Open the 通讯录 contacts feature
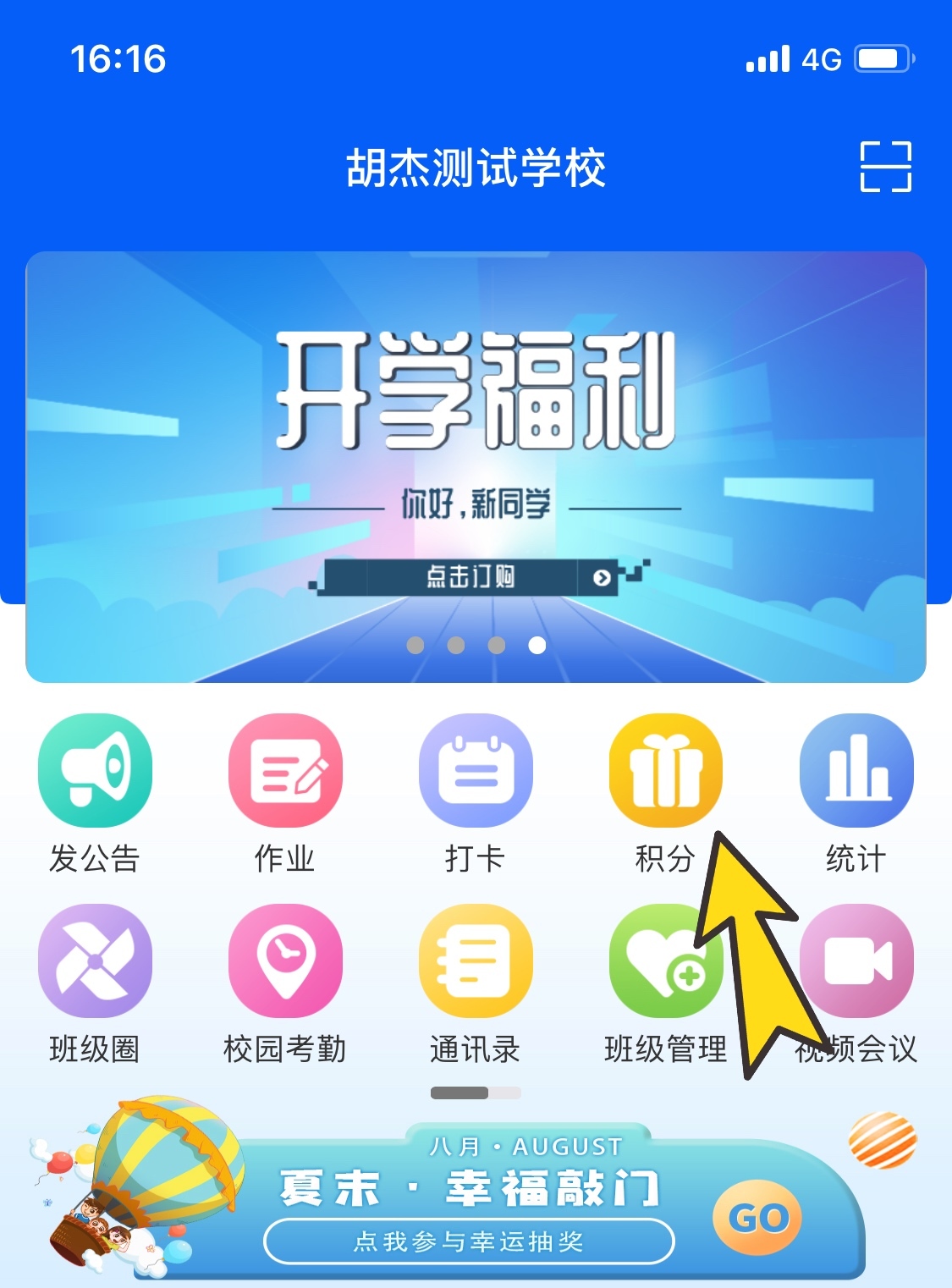Viewport: 952px width, 1288px height. 476,960
